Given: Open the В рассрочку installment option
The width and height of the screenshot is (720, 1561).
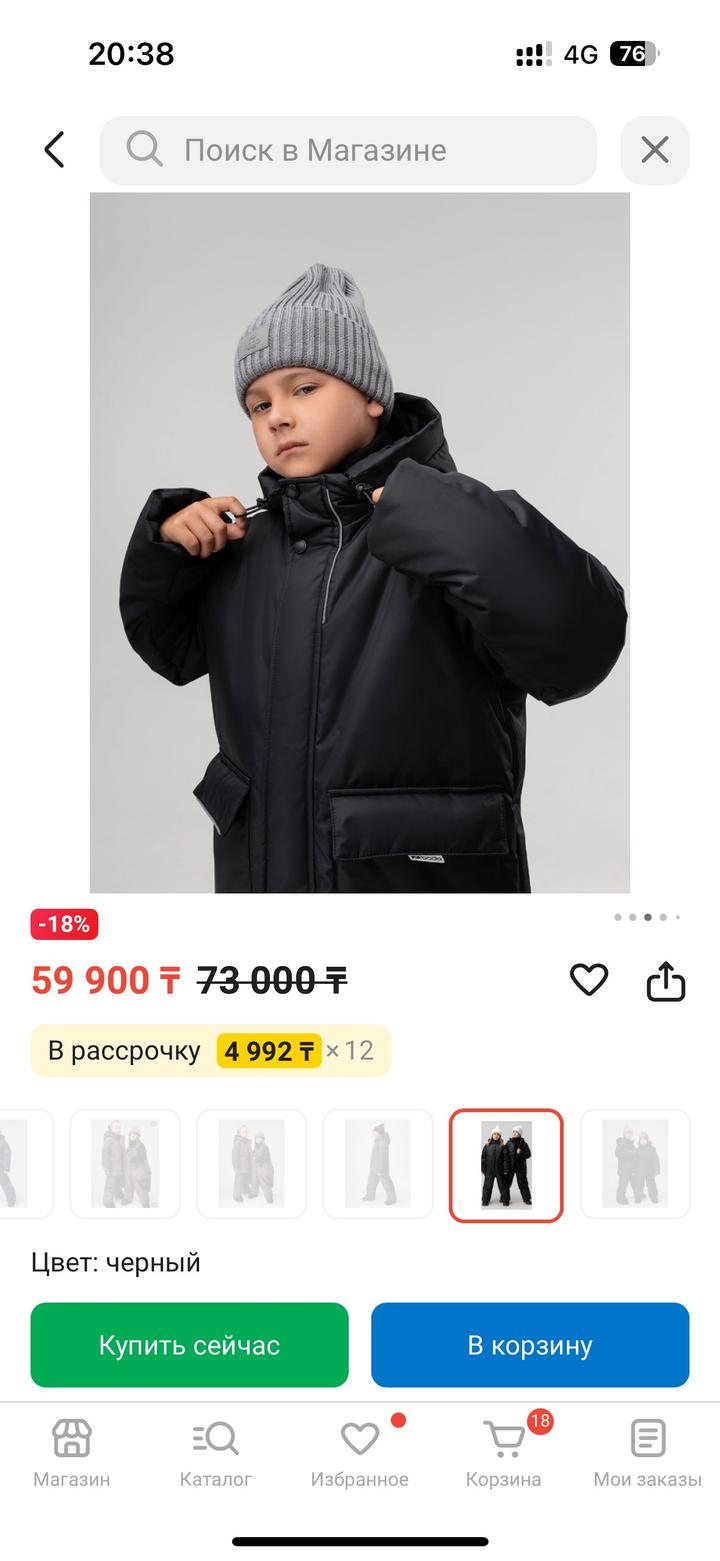Looking at the screenshot, I should tap(210, 1051).
